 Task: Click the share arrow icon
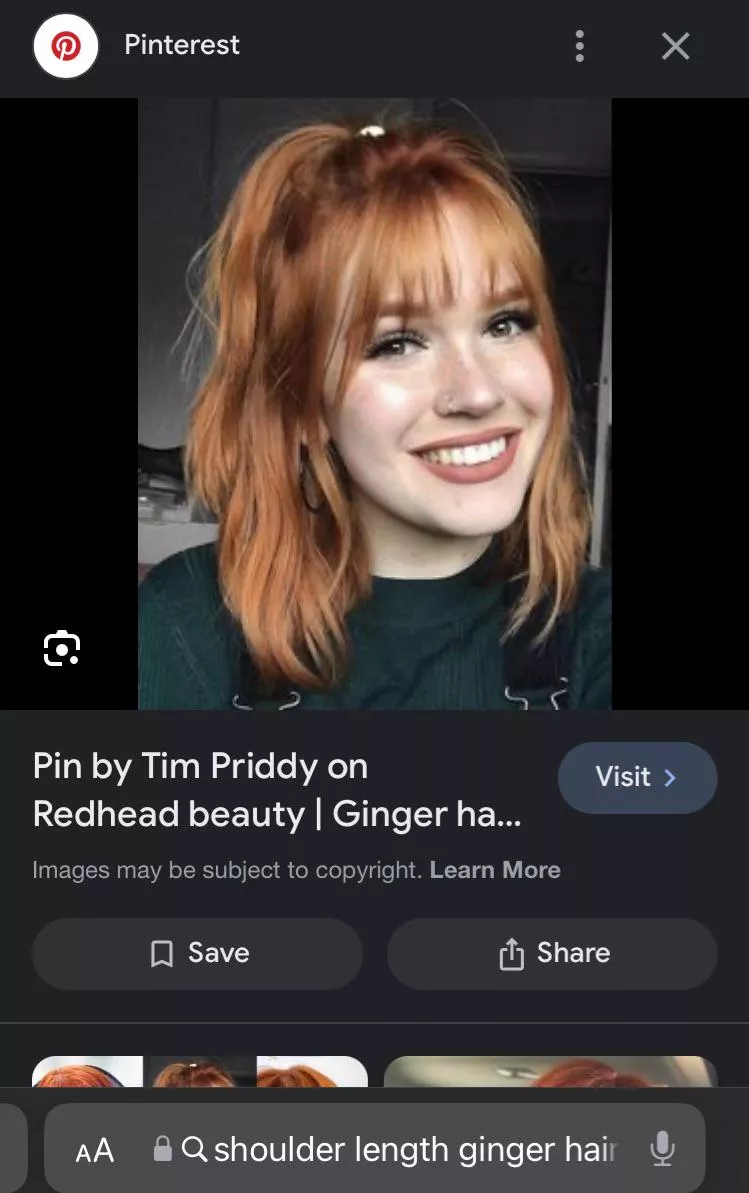[x=513, y=952]
